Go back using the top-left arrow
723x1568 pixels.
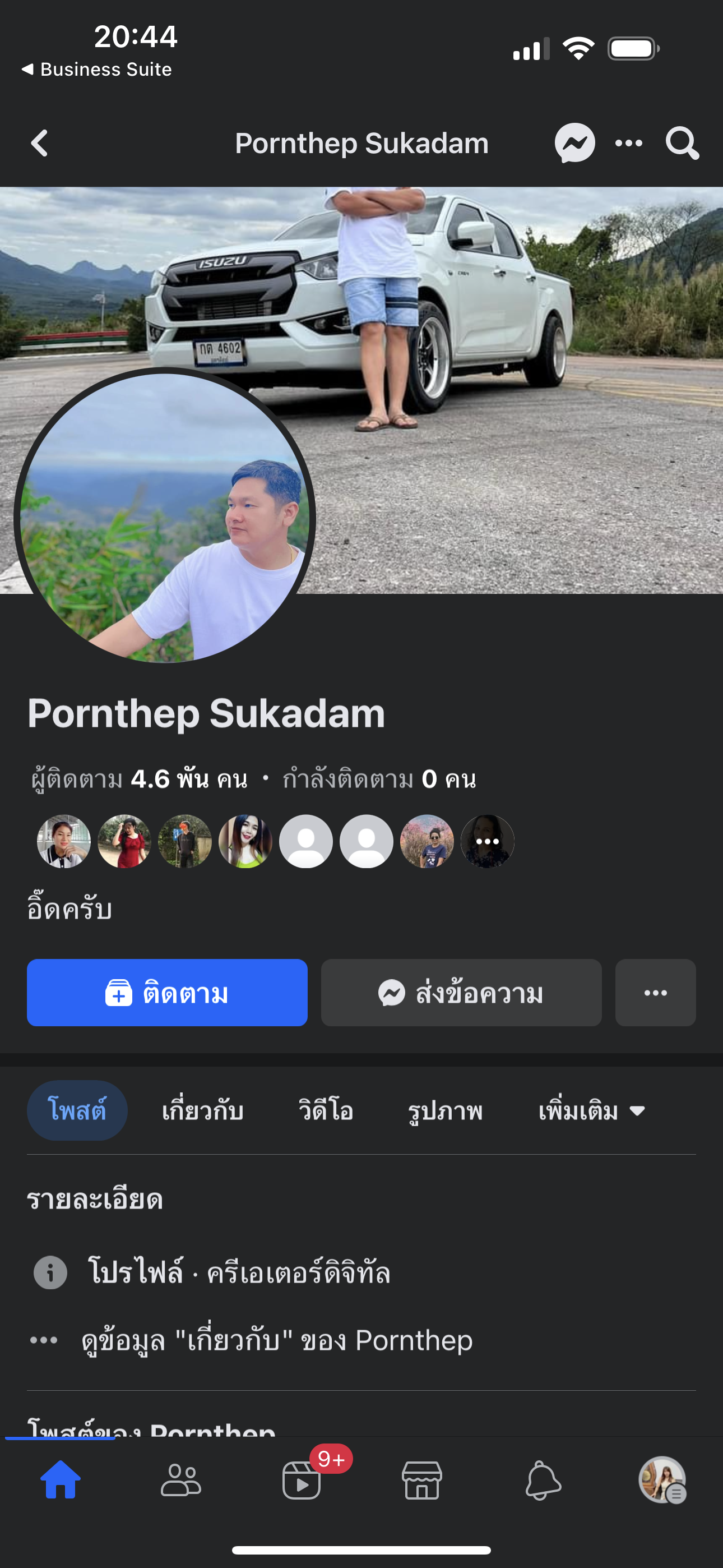pyautogui.click(x=40, y=144)
